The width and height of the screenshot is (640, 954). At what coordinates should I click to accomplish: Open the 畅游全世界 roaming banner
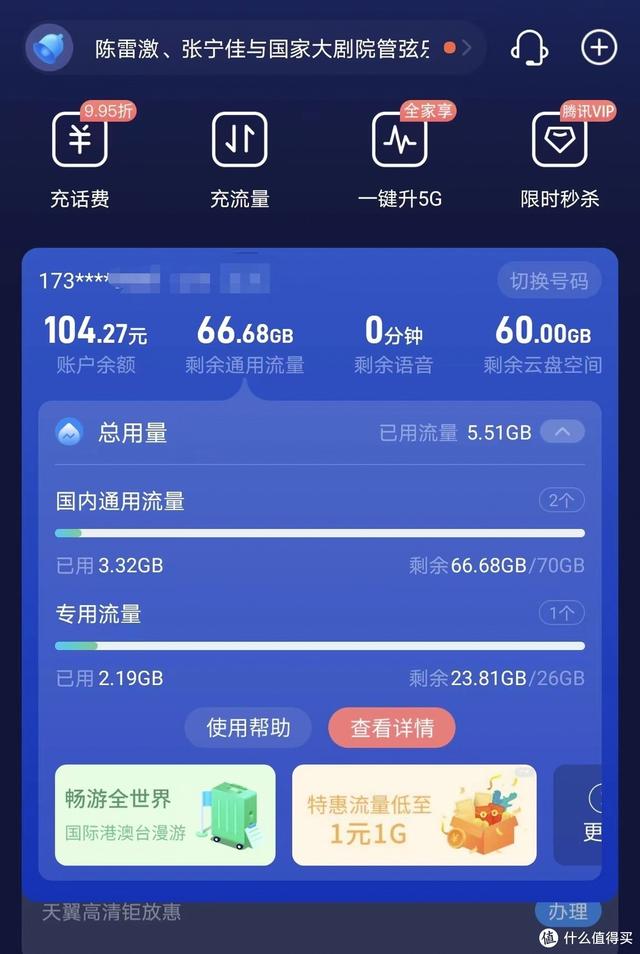click(x=165, y=815)
